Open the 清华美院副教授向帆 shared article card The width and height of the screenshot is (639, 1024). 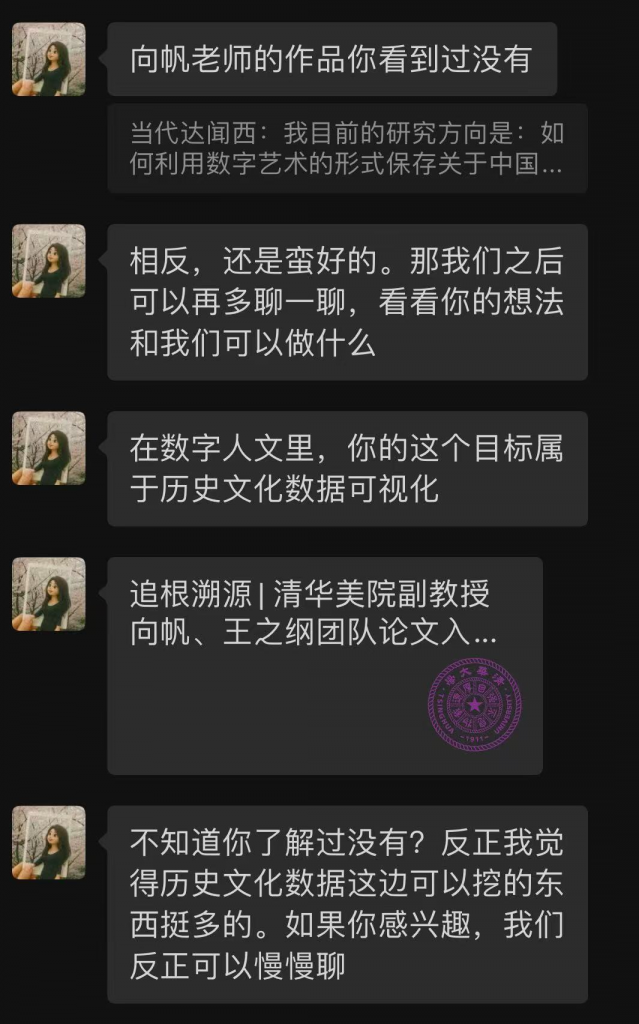tap(324, 665)
